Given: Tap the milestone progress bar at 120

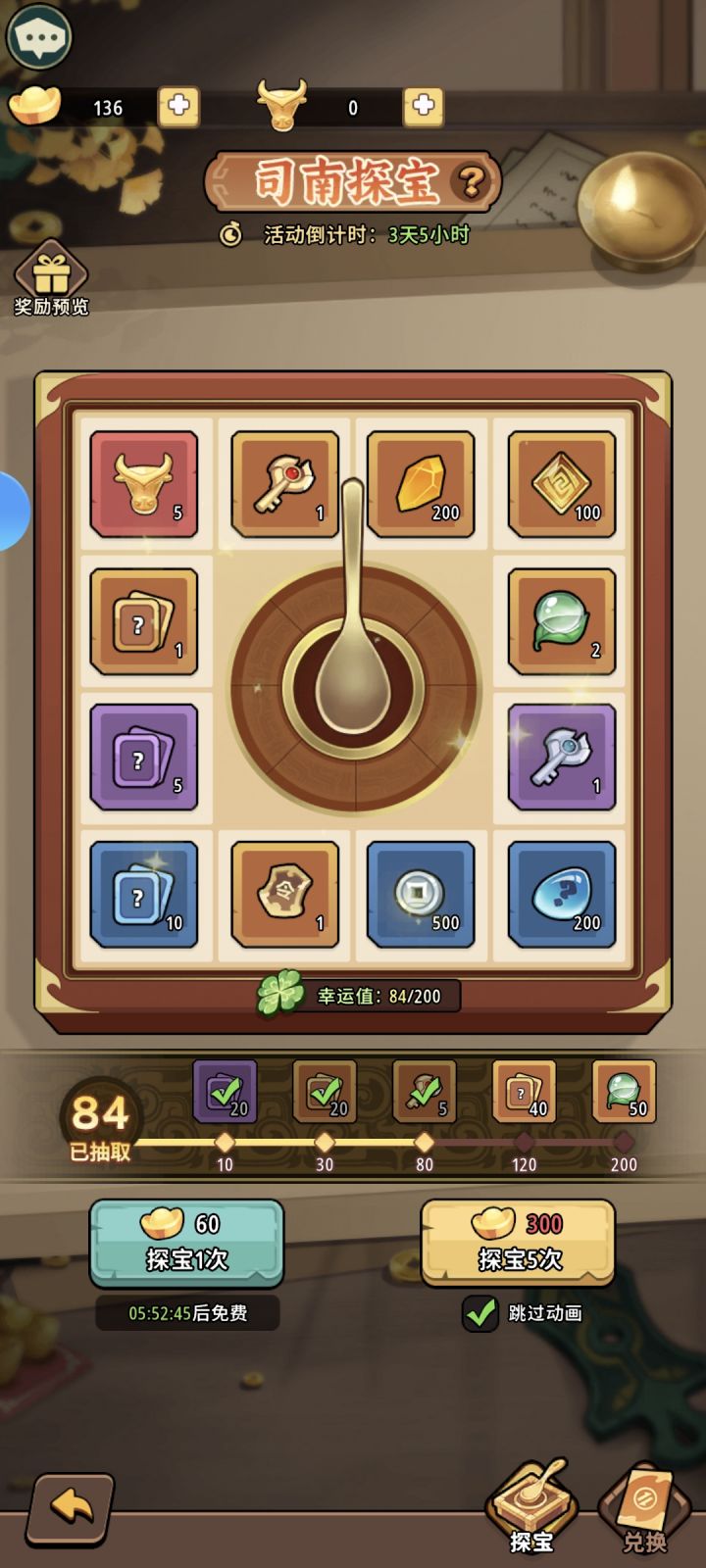Looking at the screenshot, I should (x=524, y=1142).
